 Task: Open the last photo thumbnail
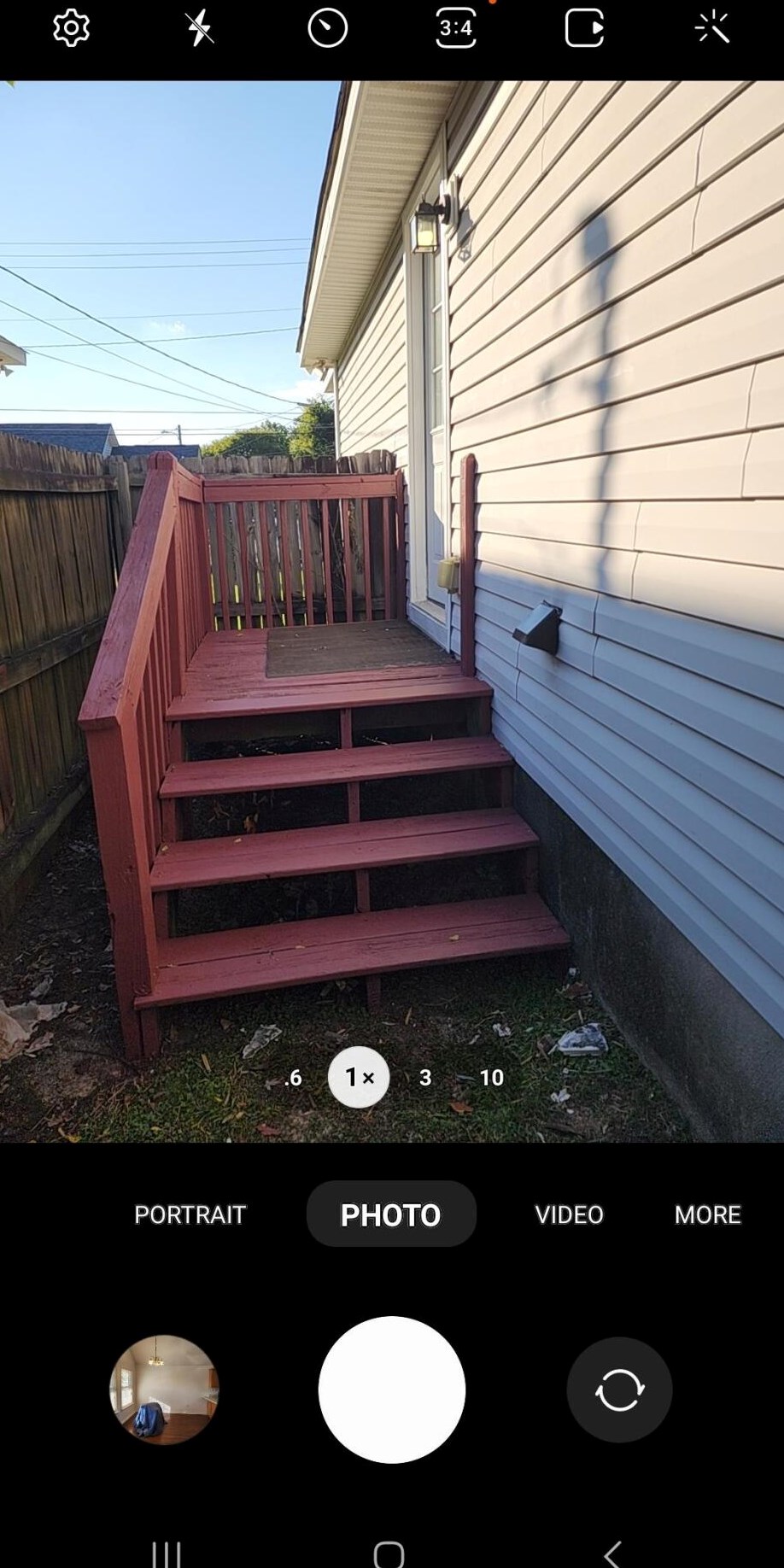pos(164,1390)
